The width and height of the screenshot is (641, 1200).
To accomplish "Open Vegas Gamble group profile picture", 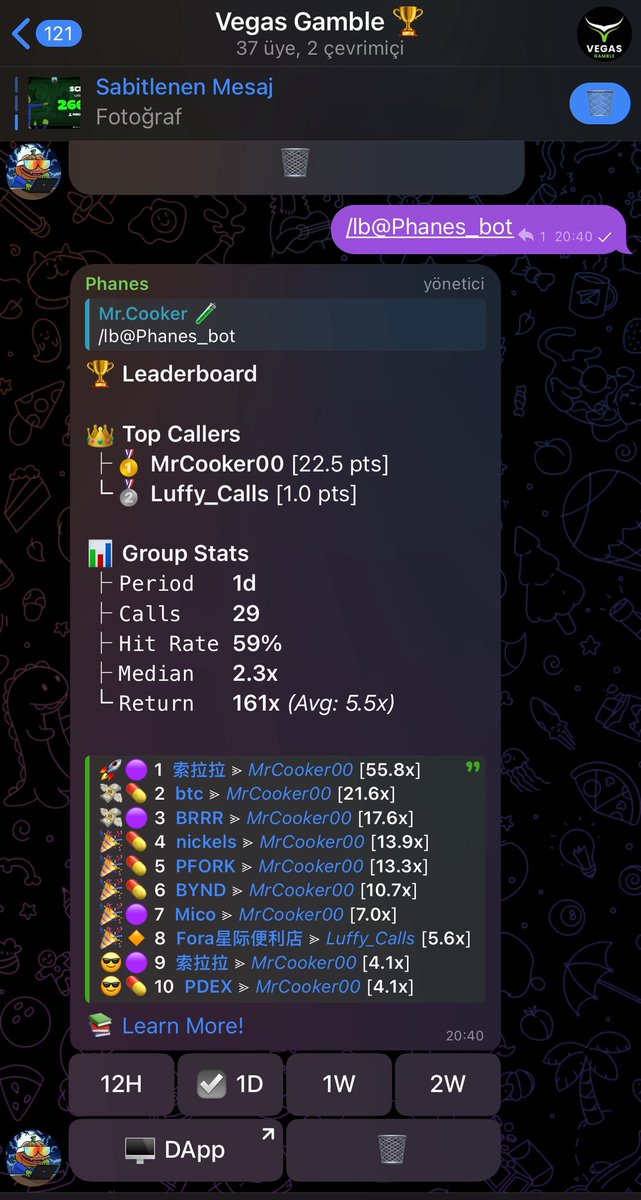I will 604,34.
